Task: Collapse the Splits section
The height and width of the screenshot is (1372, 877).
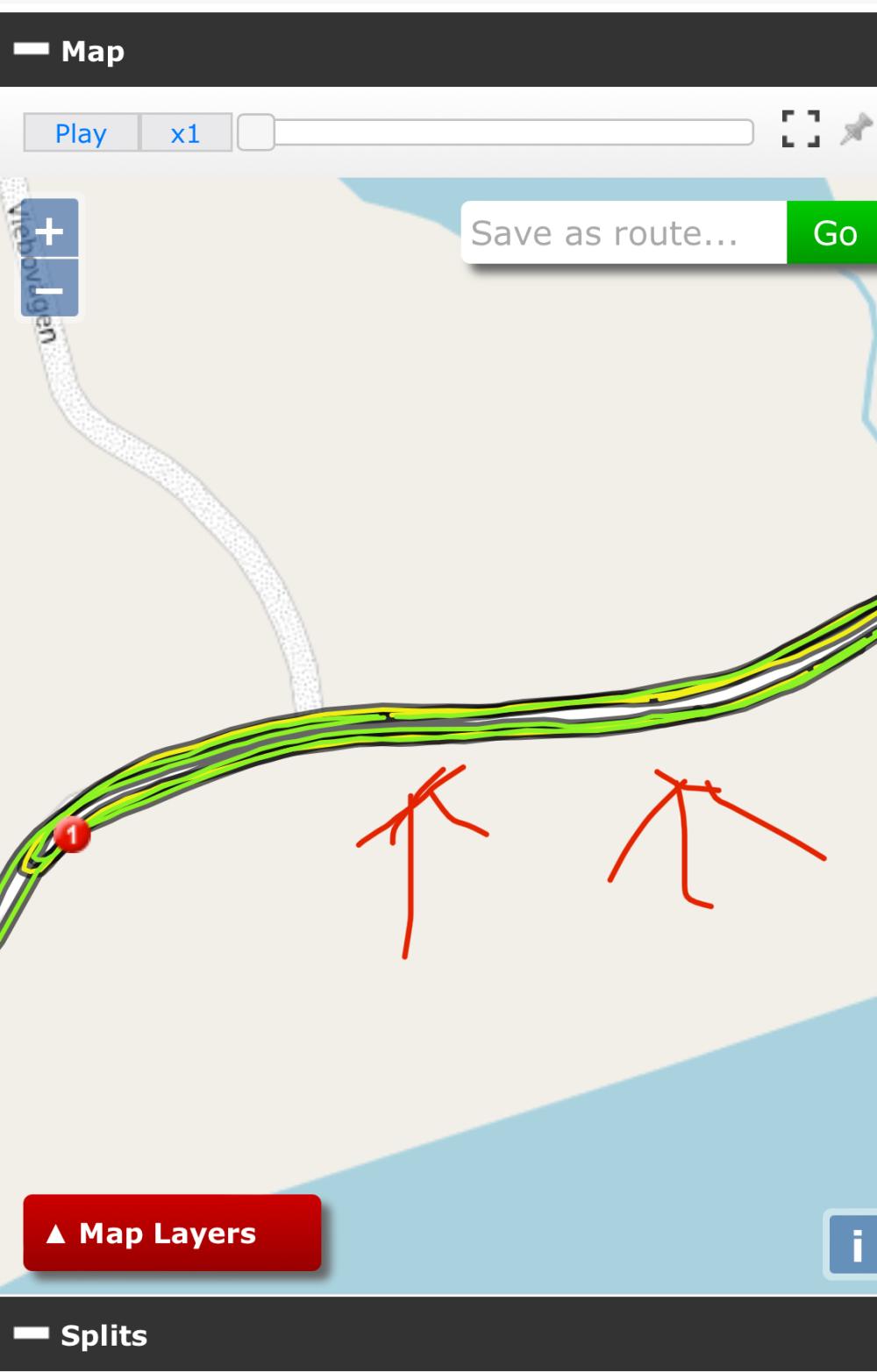Action: [x=32, y=1334]
